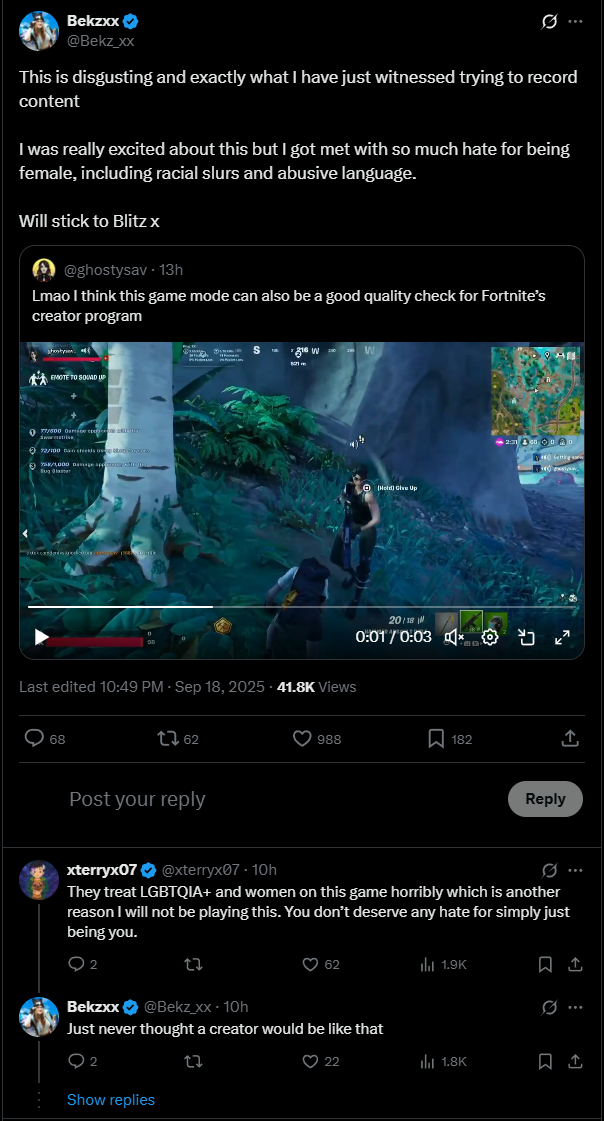The height and width of the screenshot is (1121, 604).
Task: Open overflow menu on xterryx07's reply
Action: coord(575,870)
